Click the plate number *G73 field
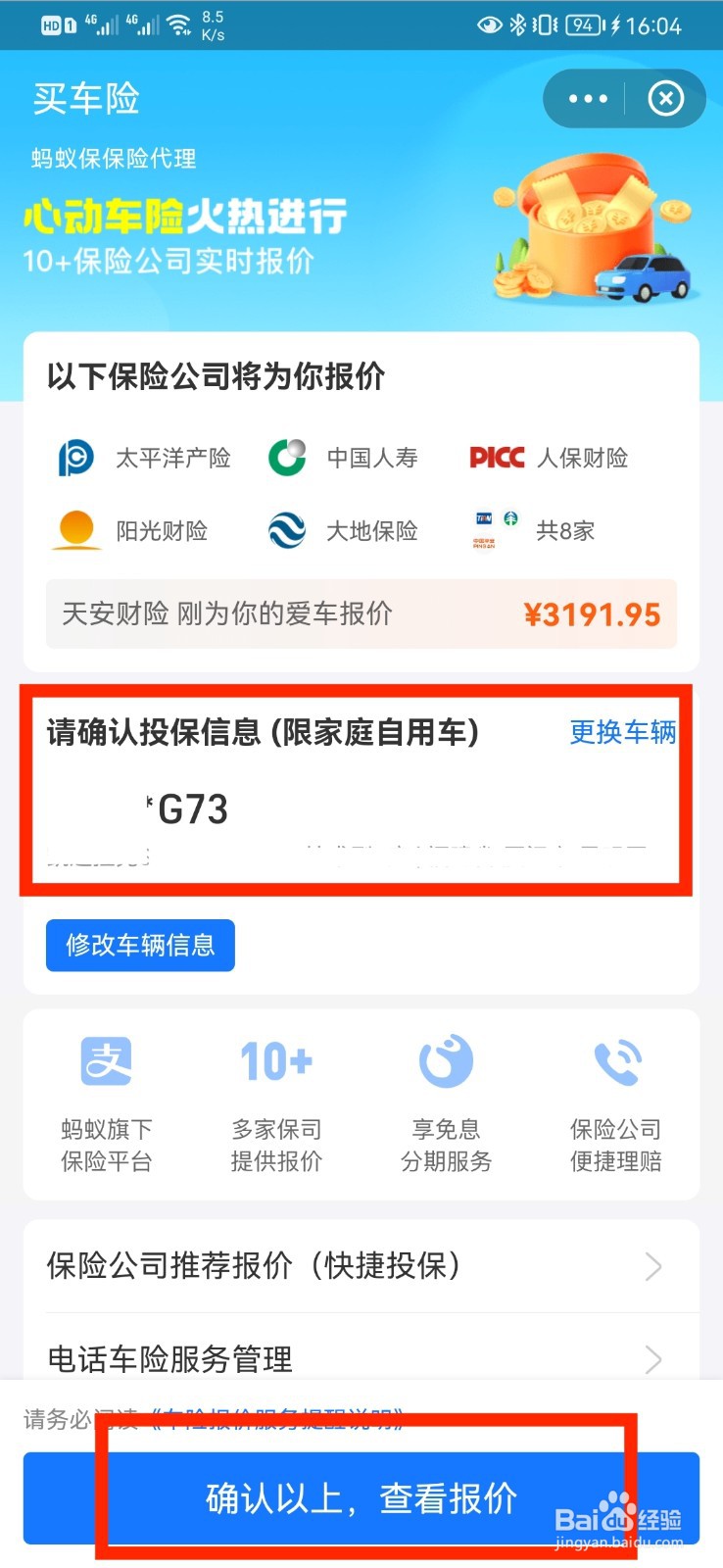The height and width of the screenshot is (1568, 723). [189, 809]
